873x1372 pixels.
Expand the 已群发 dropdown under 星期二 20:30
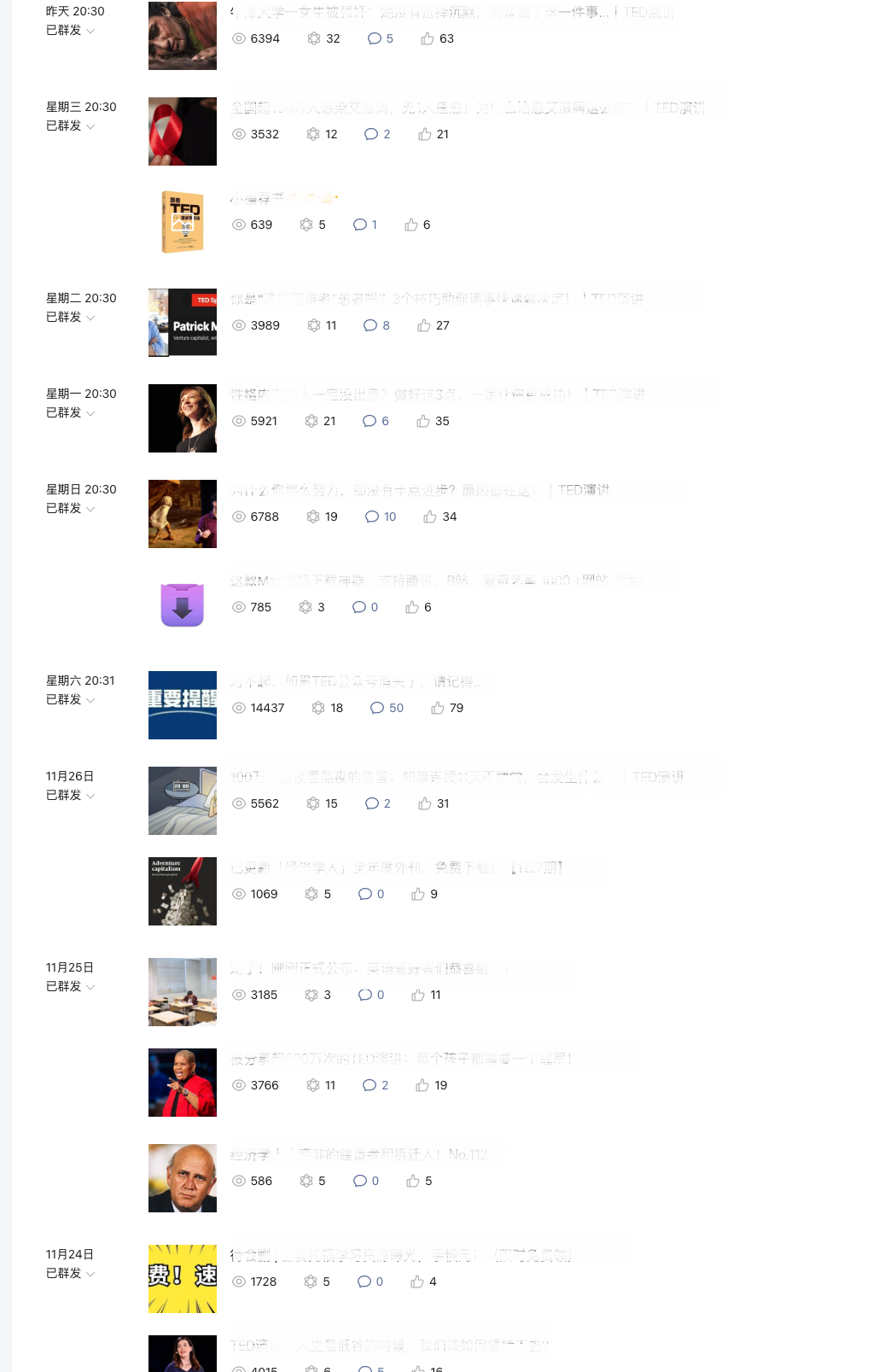[90, 318]
